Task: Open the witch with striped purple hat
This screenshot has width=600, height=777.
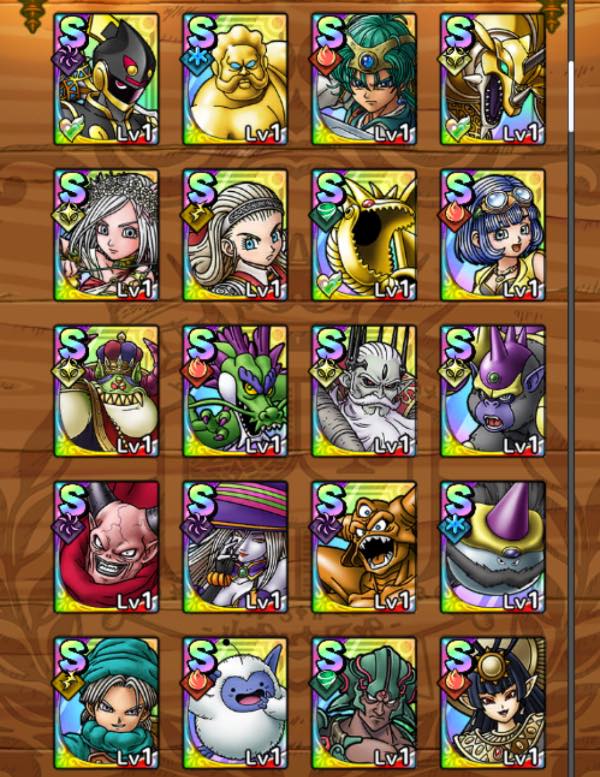Action: click(235, 547)
